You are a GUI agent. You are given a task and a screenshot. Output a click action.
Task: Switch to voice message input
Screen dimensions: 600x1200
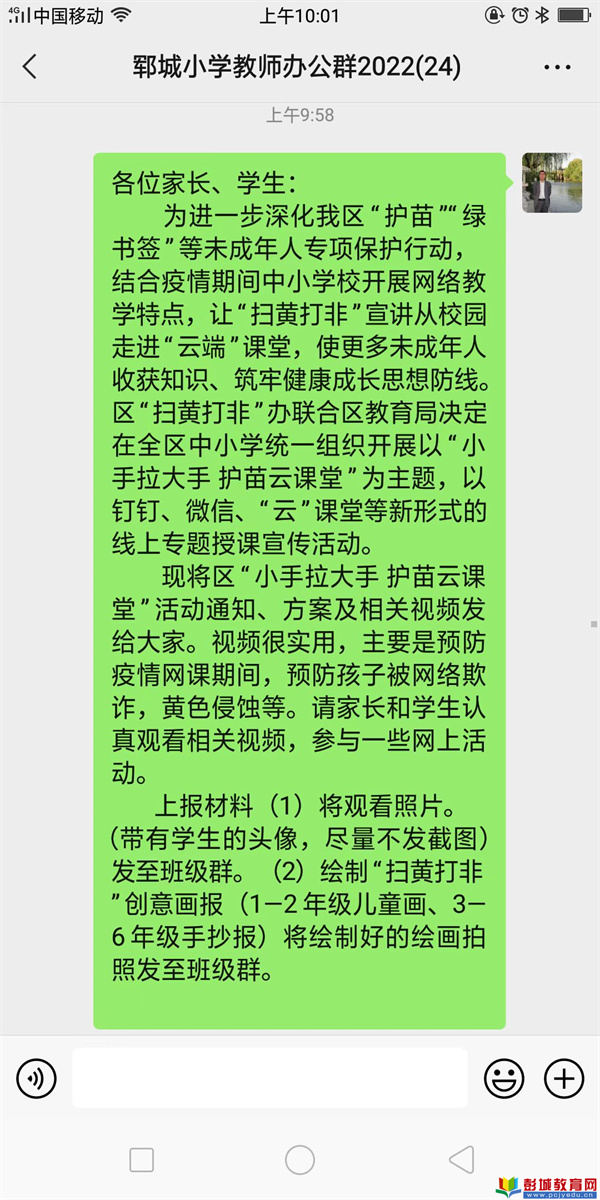[x=37, y=1078]
